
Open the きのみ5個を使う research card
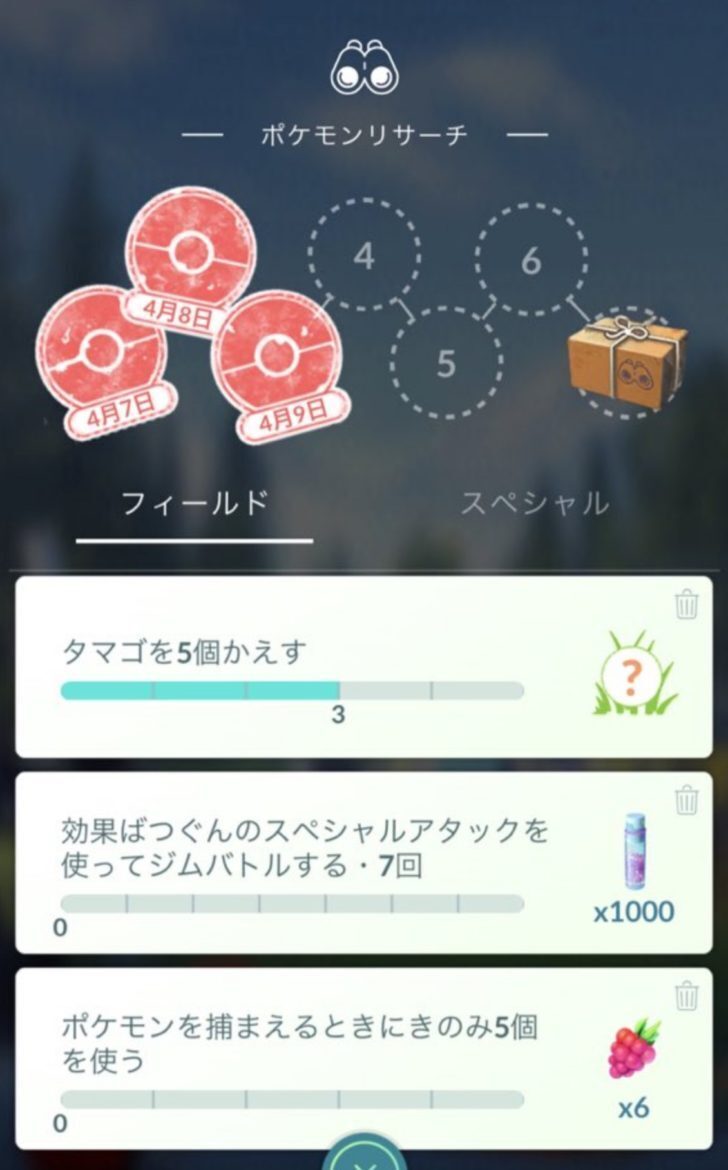(x=364, y=1058)
